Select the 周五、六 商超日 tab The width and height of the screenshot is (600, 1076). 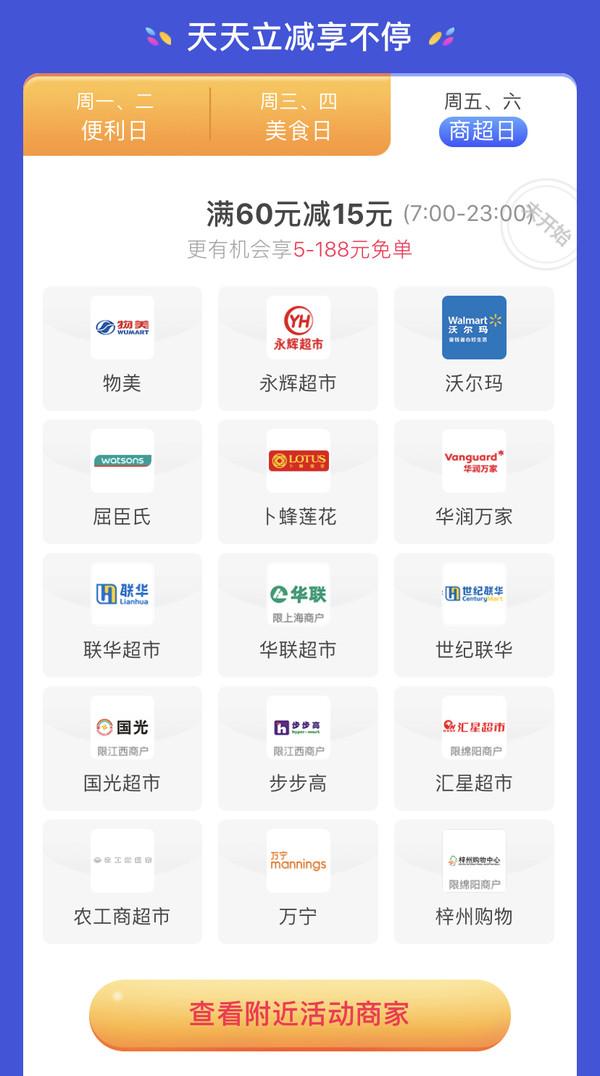coord(483,116)
